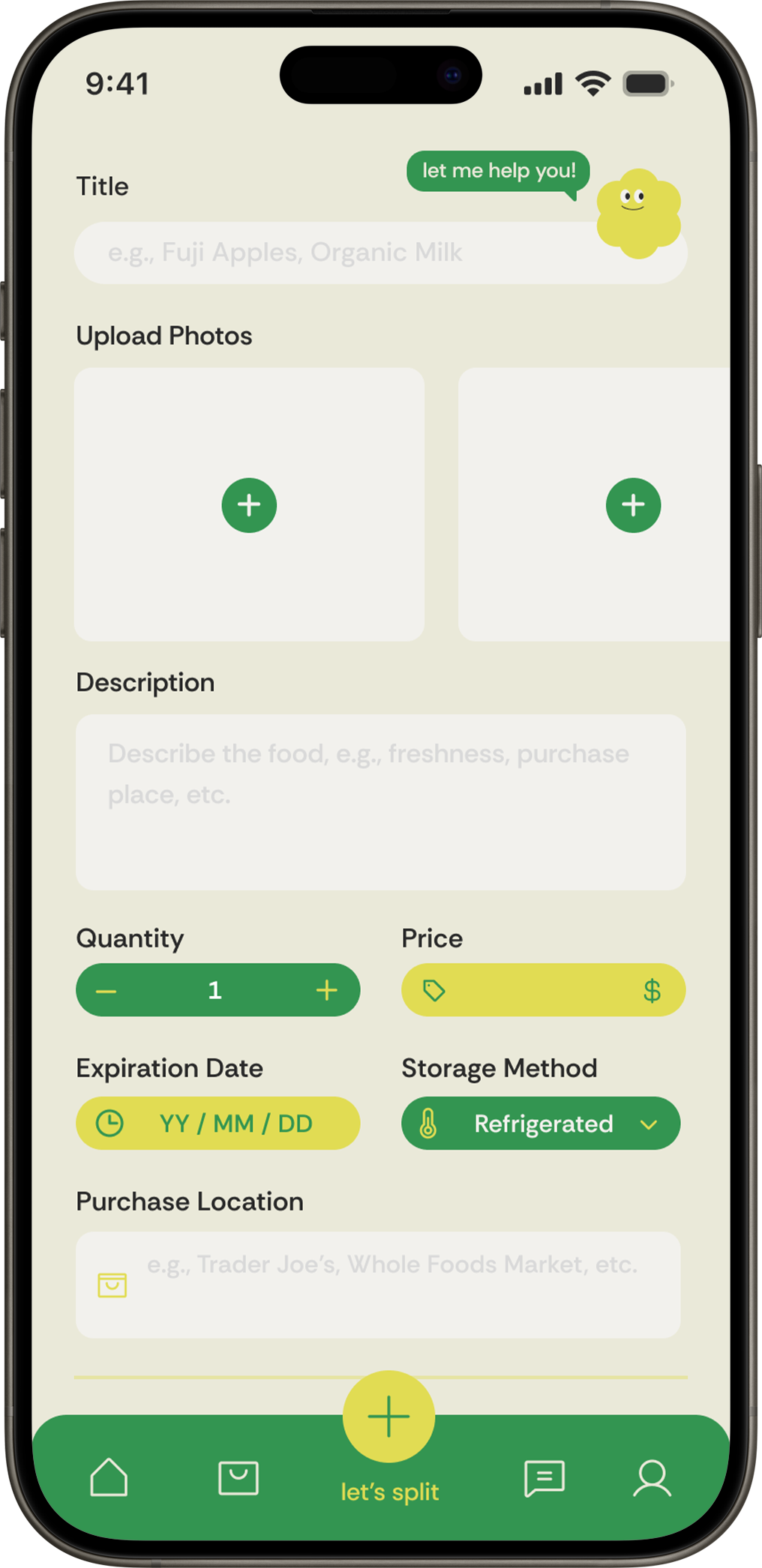Tap the Title text field
762x1568 pixels.
(x=380, y=253)
